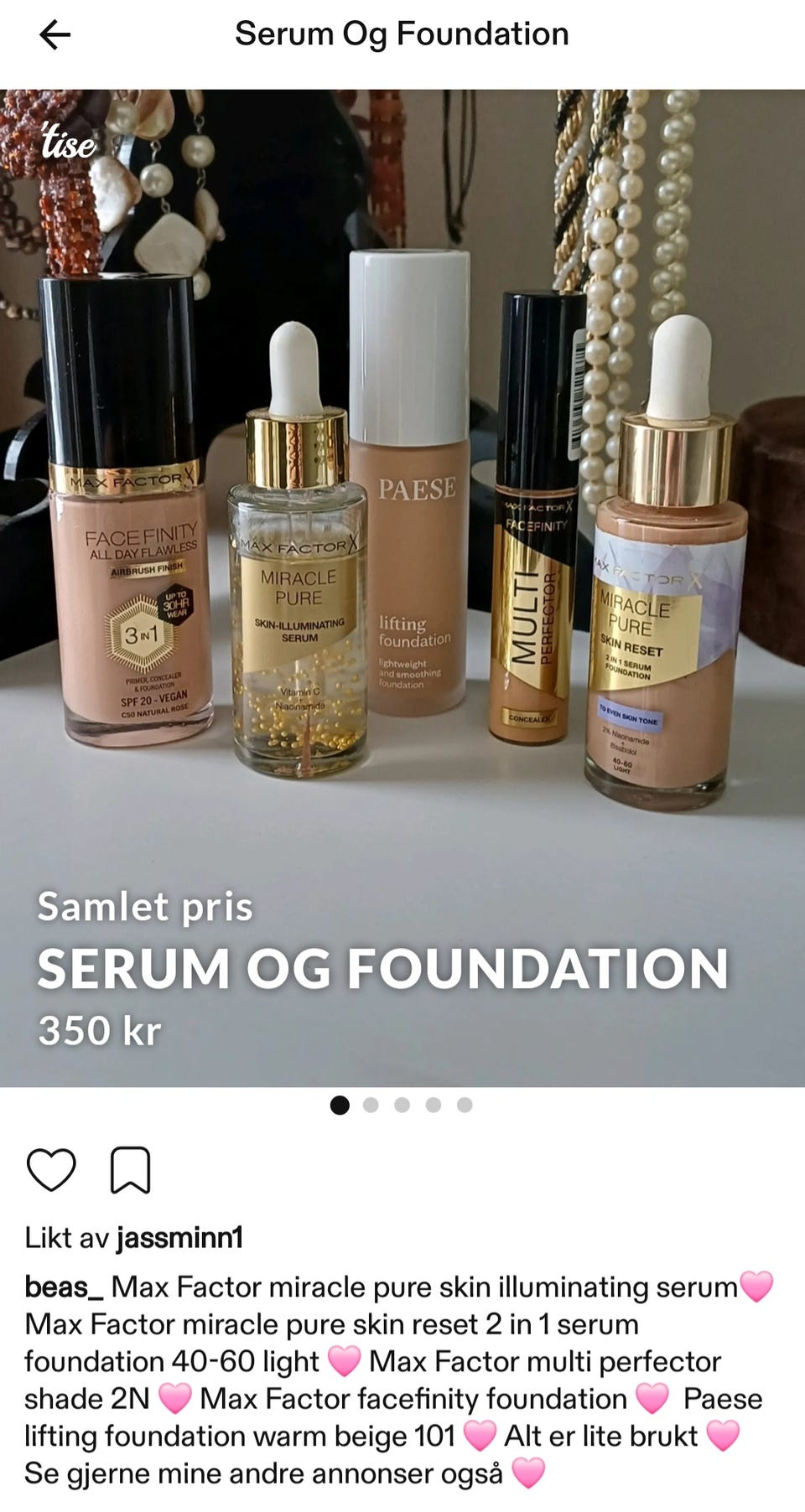The width and height of the screenshot is (805, 1512).
Task: Tap the left-pointing navigation arrow
Action: (x=53, y=34)
